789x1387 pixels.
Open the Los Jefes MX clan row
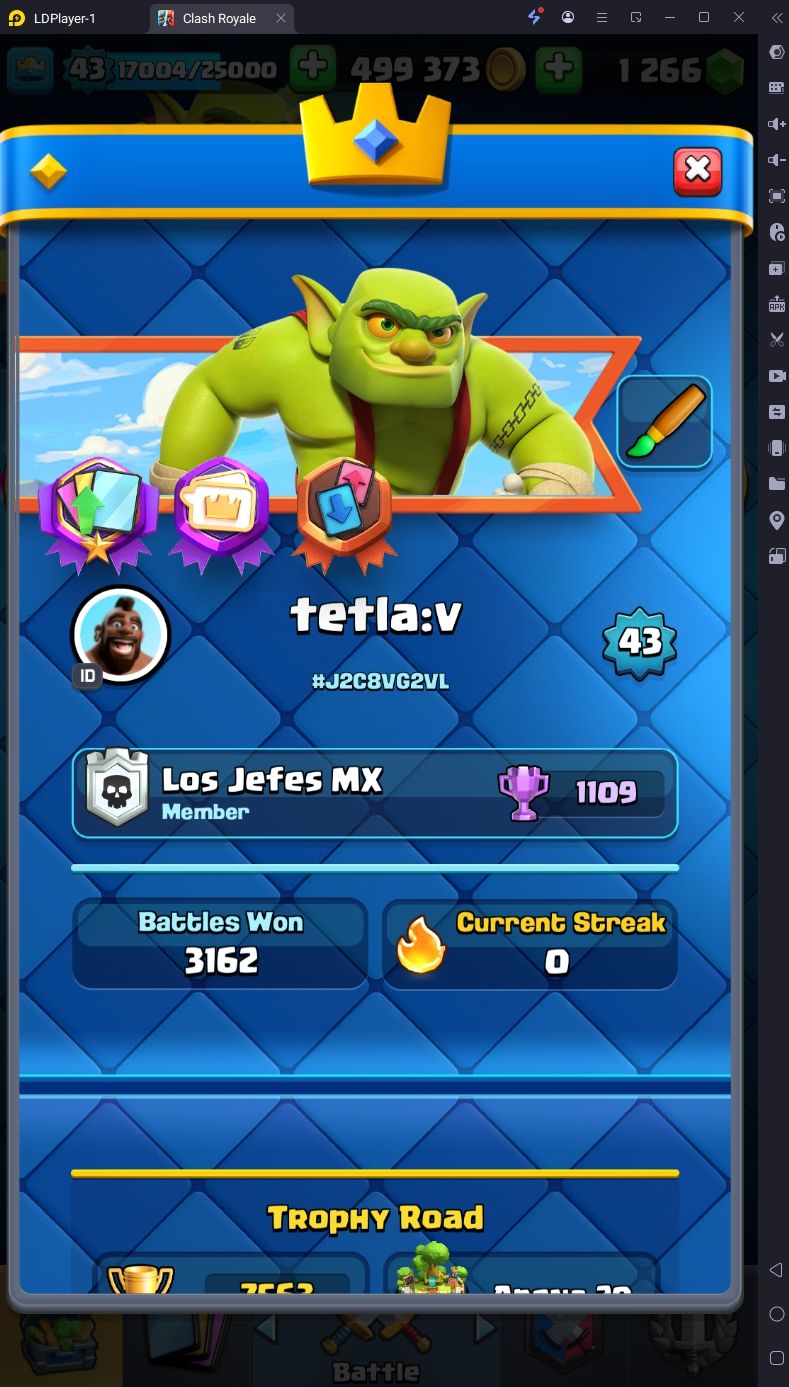(x=375, y=793)
